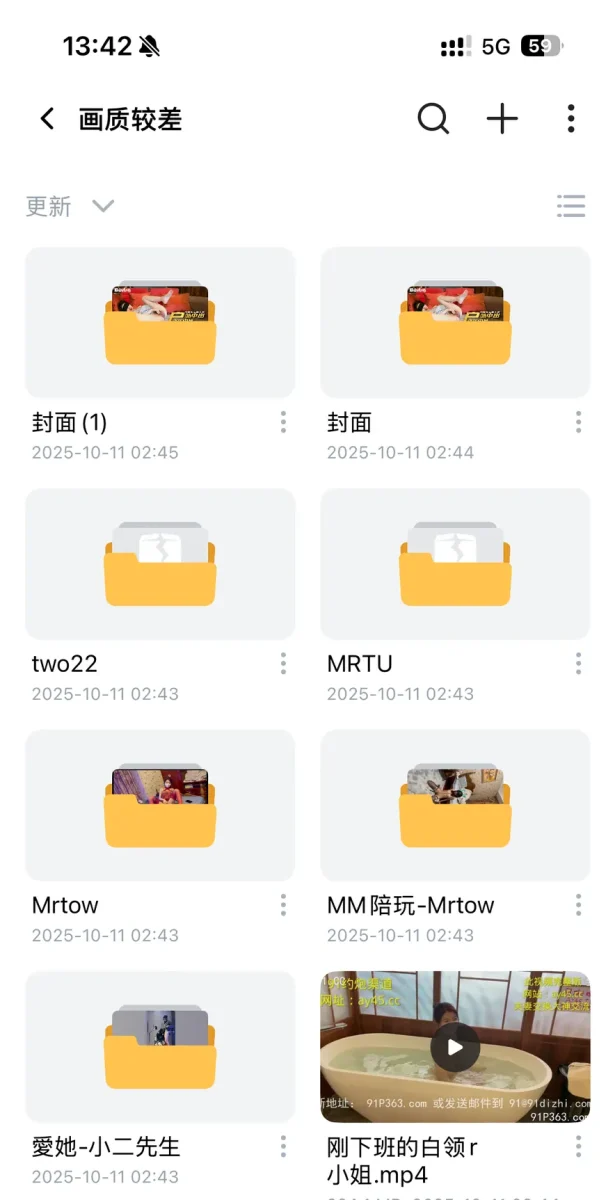This screenshot has height=1200, width=615.
Task: Show more options for the Mrtow folder
Action: pyautogui.click(x=283, y=906)
